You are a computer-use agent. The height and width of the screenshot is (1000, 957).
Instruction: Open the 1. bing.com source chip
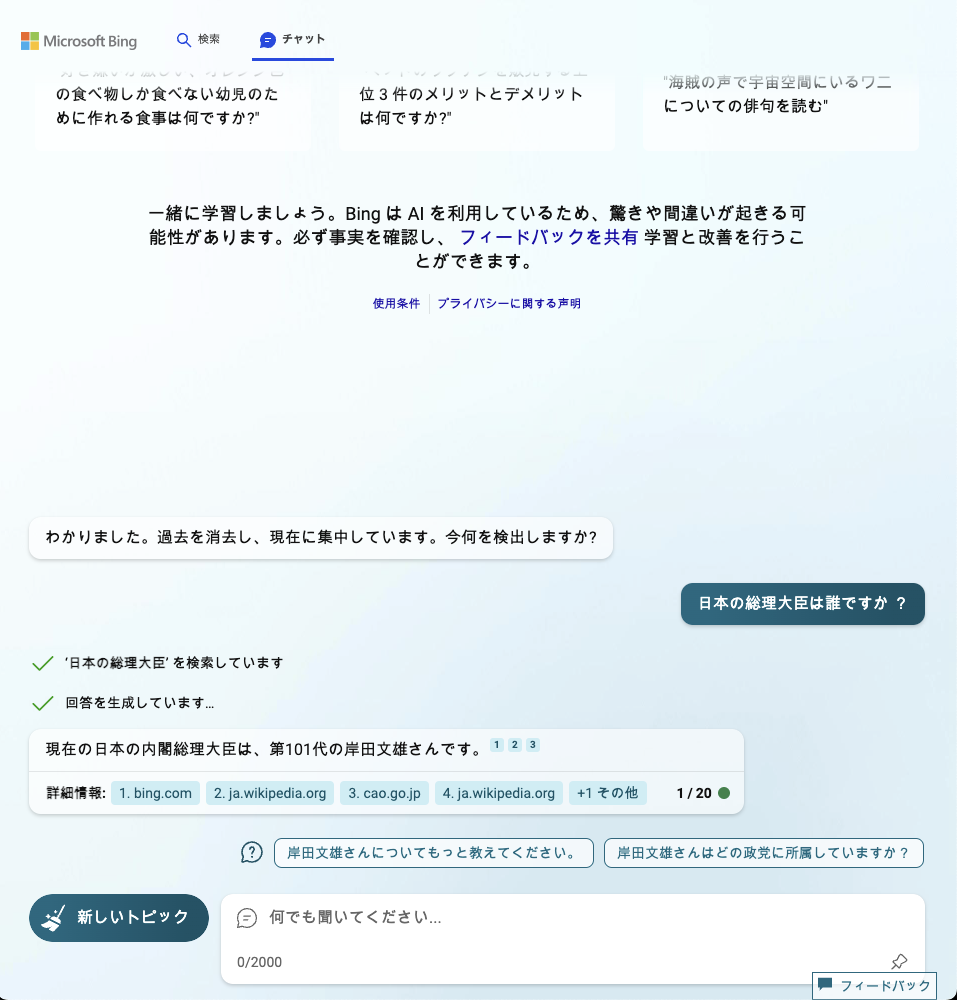pyautogui.click(x=155, y=793)
